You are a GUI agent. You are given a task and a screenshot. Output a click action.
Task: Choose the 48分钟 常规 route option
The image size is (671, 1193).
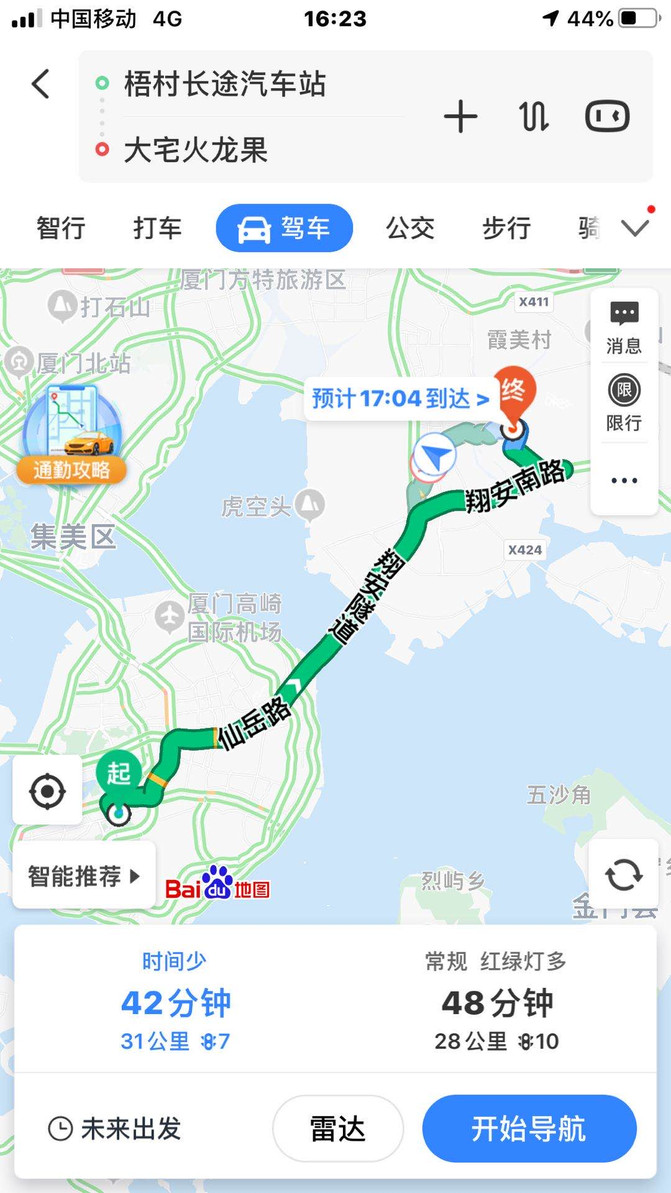pos(497,1002)
